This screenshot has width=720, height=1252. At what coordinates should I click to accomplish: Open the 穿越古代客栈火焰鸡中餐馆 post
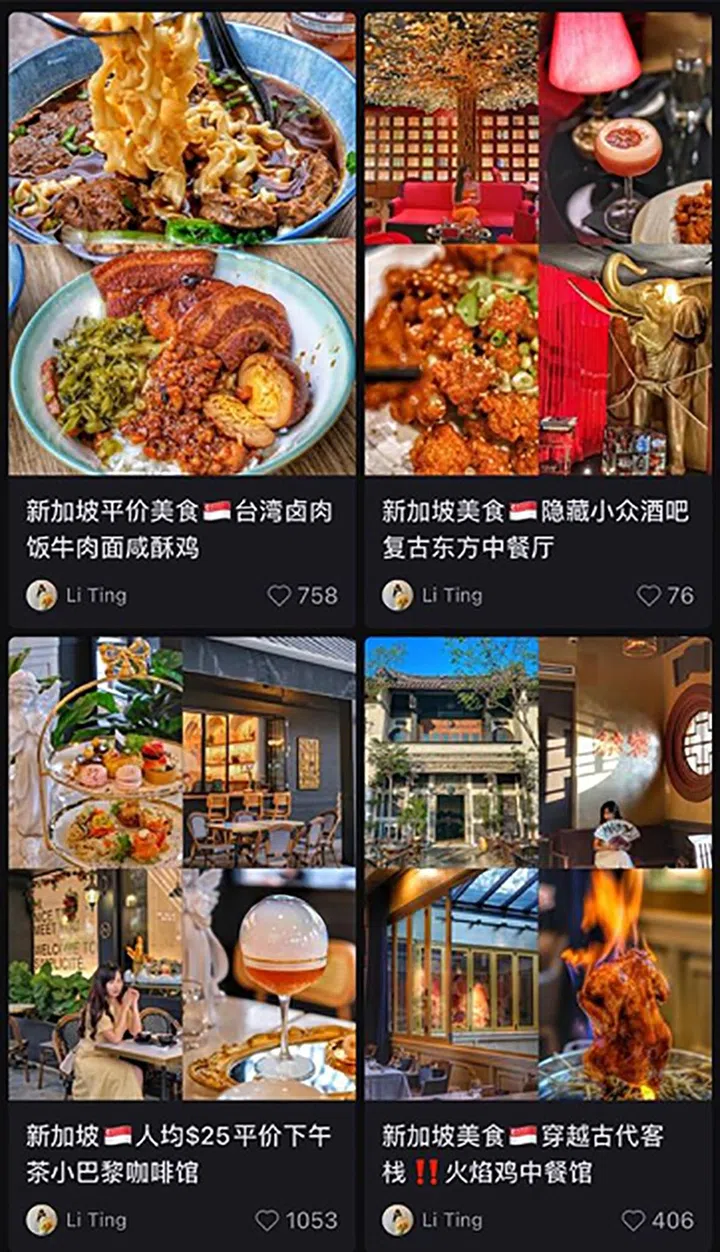pos(538,868)
